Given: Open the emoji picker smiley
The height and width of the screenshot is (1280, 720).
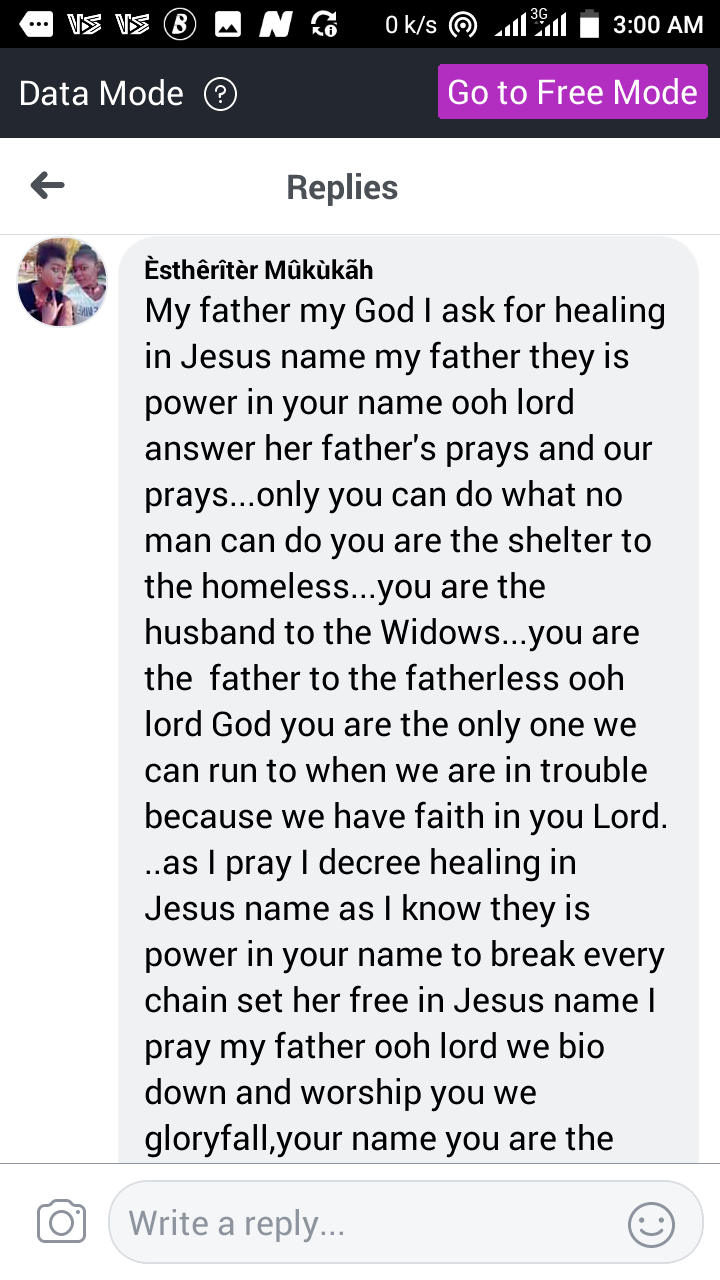Looking at the screenshot, I should point(651,1223).
